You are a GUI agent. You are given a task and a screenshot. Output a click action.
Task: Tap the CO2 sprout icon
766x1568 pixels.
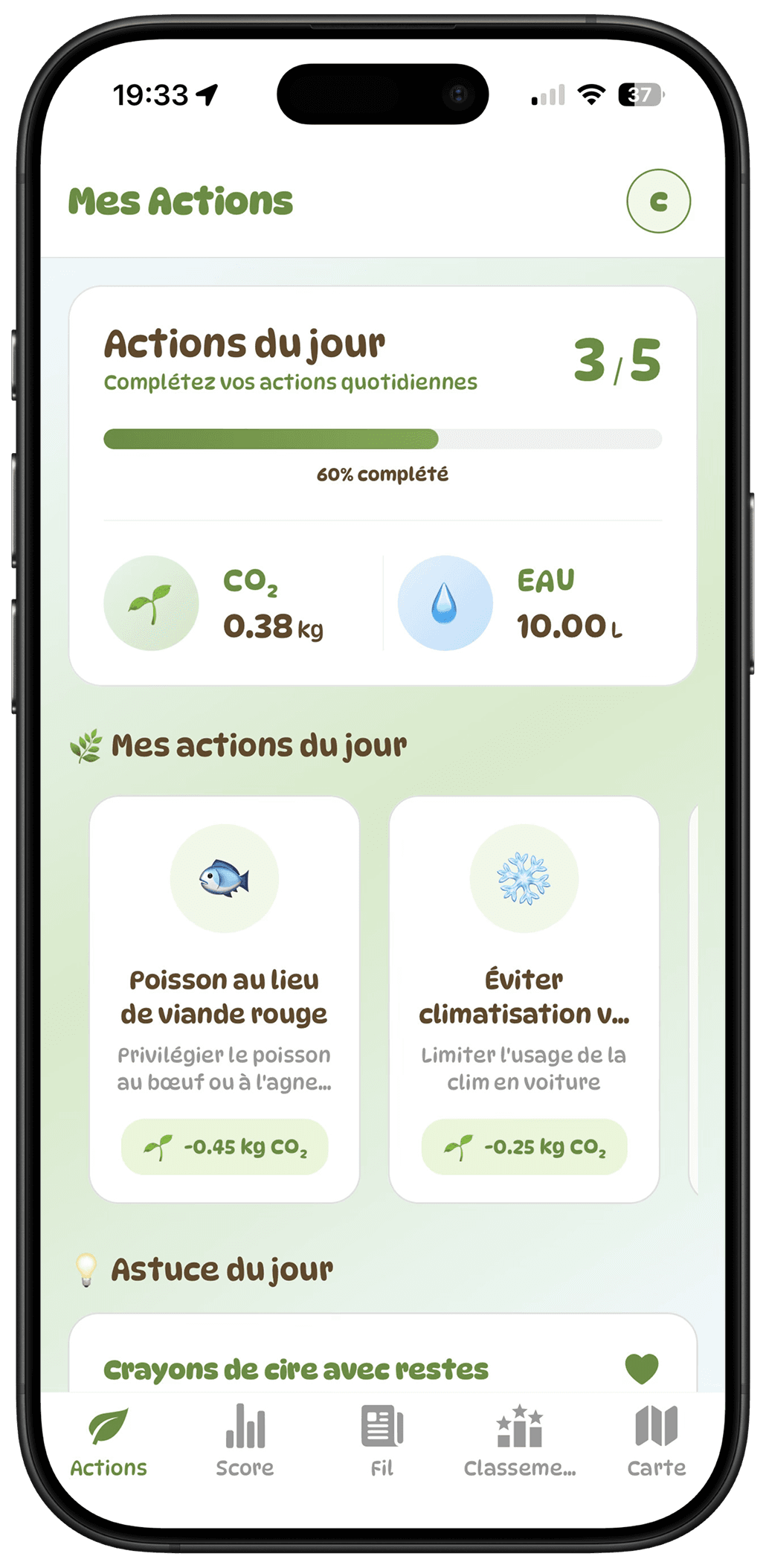click(x=151, y=603)
